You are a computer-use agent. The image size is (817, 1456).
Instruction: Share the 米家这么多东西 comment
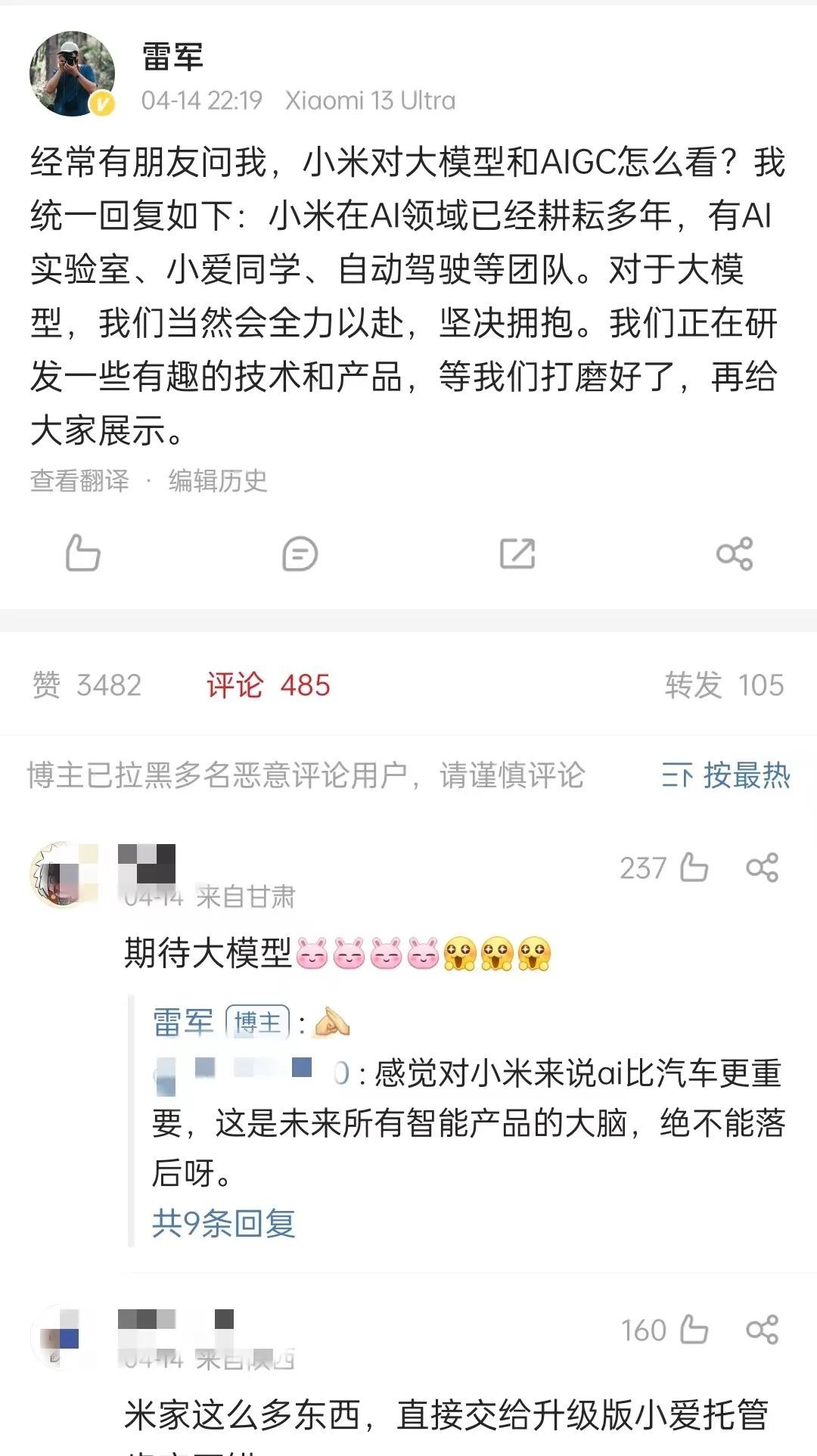(x=762, y=1330)
